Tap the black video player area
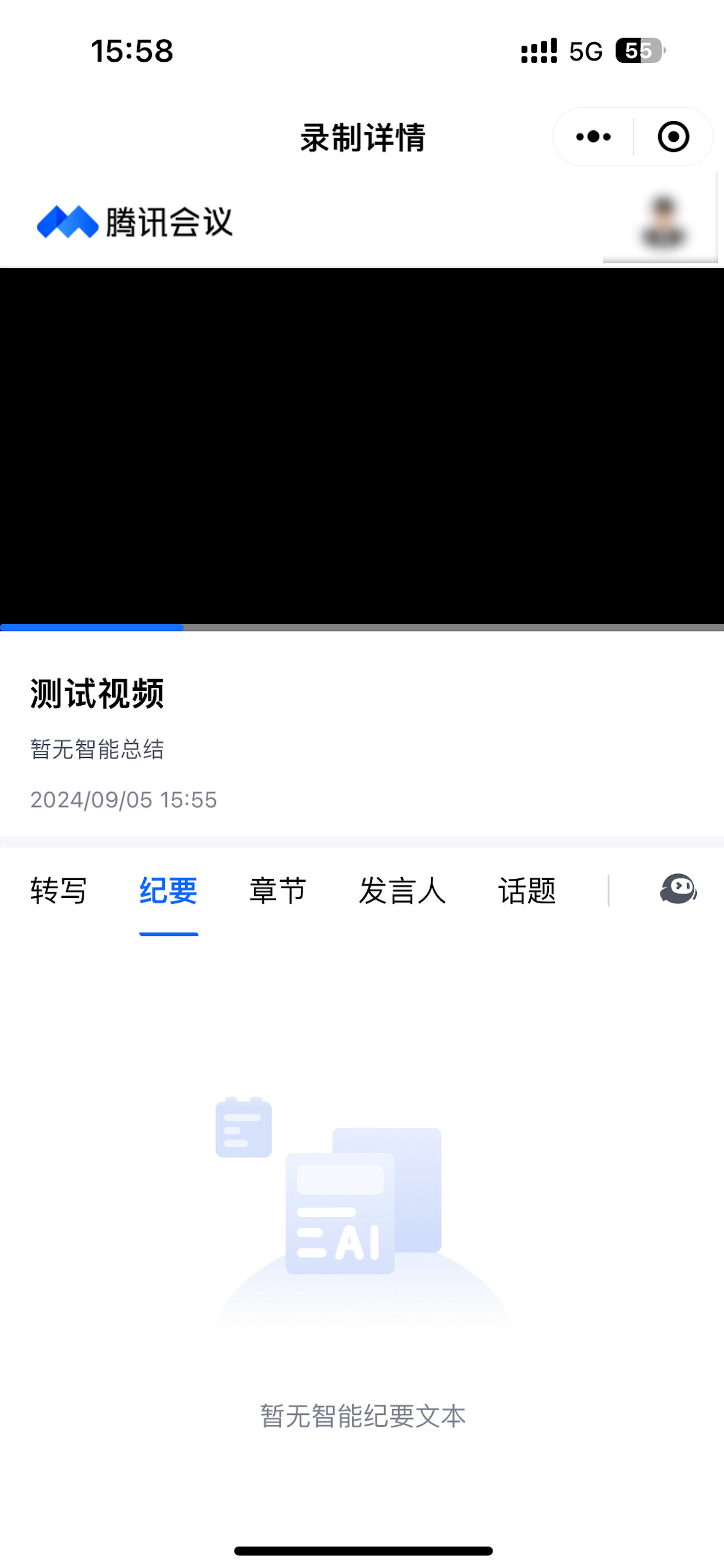 pos(361,445)
